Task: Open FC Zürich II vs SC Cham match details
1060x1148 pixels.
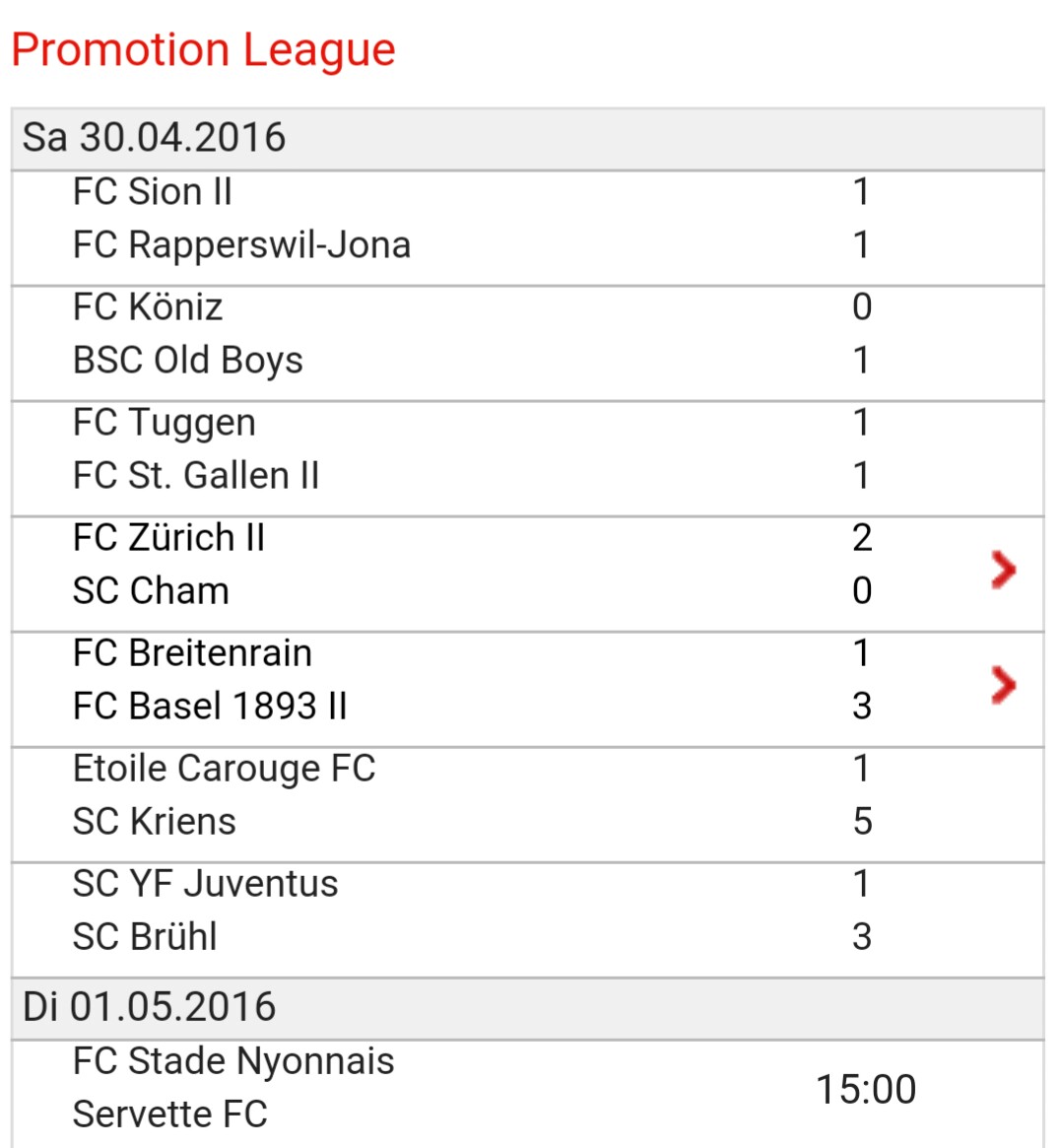Action: [x=1003, y=570]
